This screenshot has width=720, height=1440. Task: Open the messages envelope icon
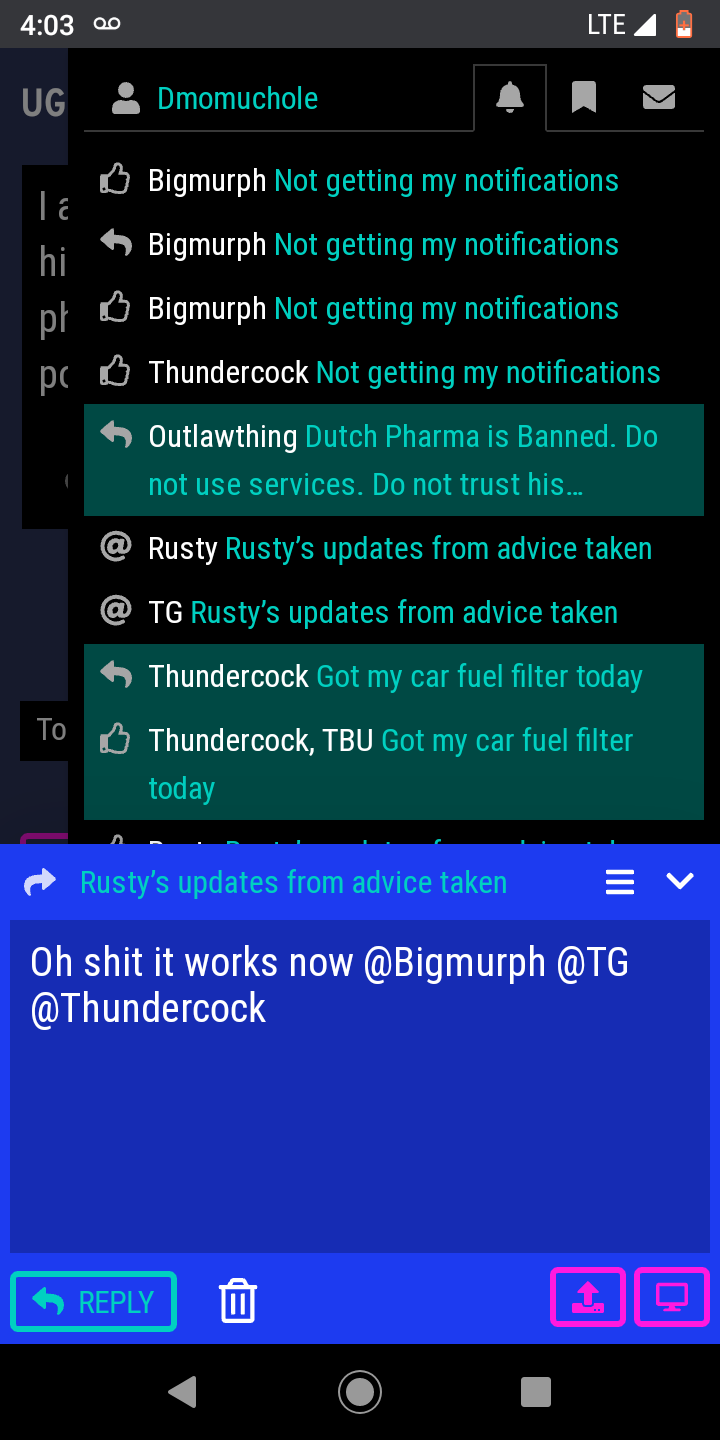pos(659,97)
